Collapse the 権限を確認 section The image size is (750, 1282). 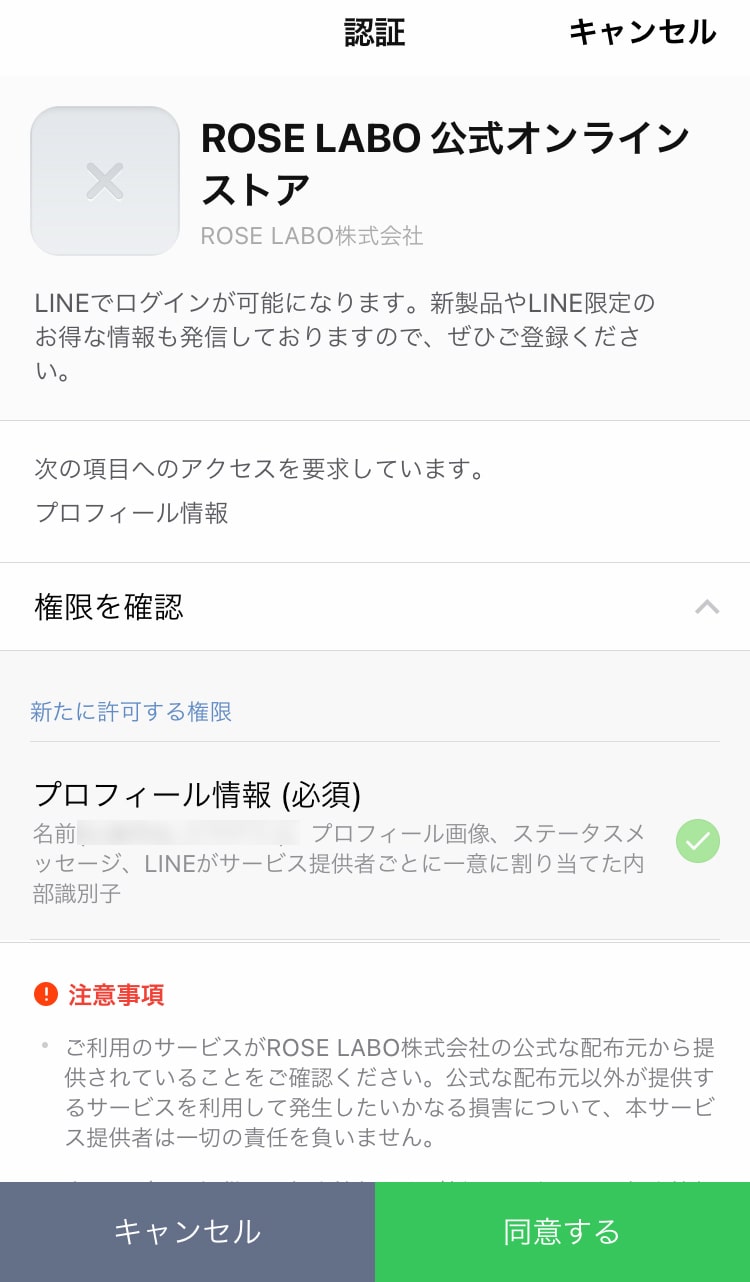click(706, 607)
